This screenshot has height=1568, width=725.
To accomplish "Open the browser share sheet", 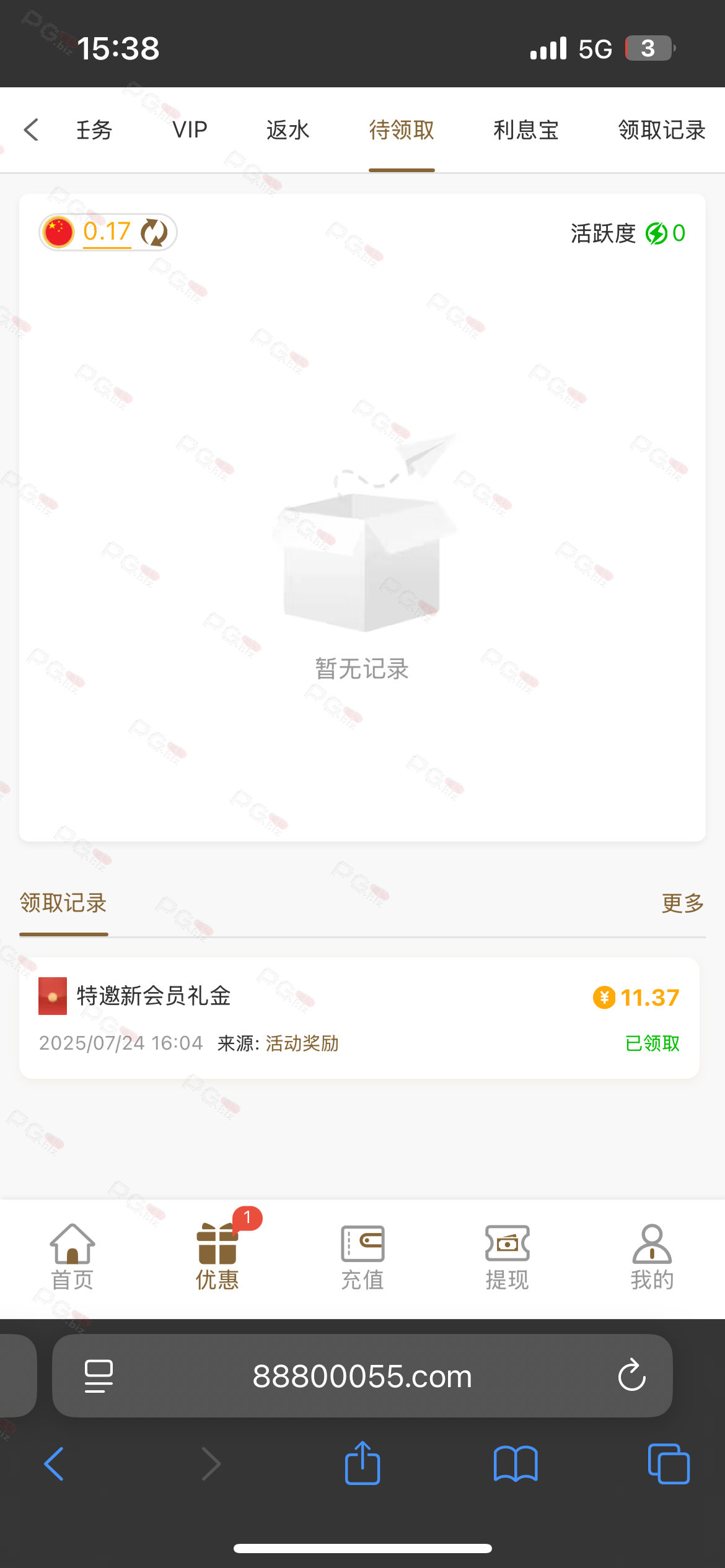I will pos(362,1464).
